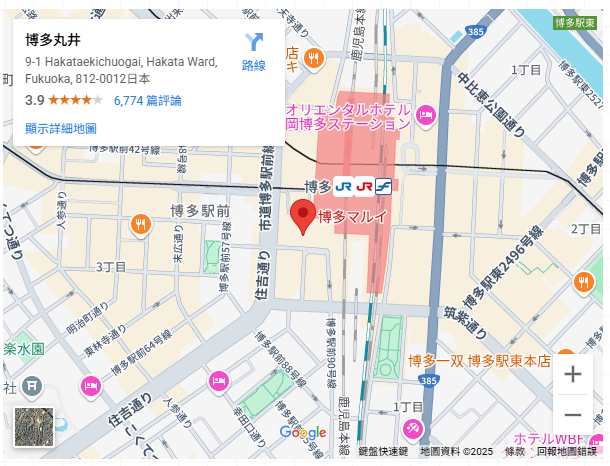Viewport: 610px width, 466px height.
Task: Open the オリエンタルホテル福岡博多ステーション hotel marker
Action: (x=427, y=116)
